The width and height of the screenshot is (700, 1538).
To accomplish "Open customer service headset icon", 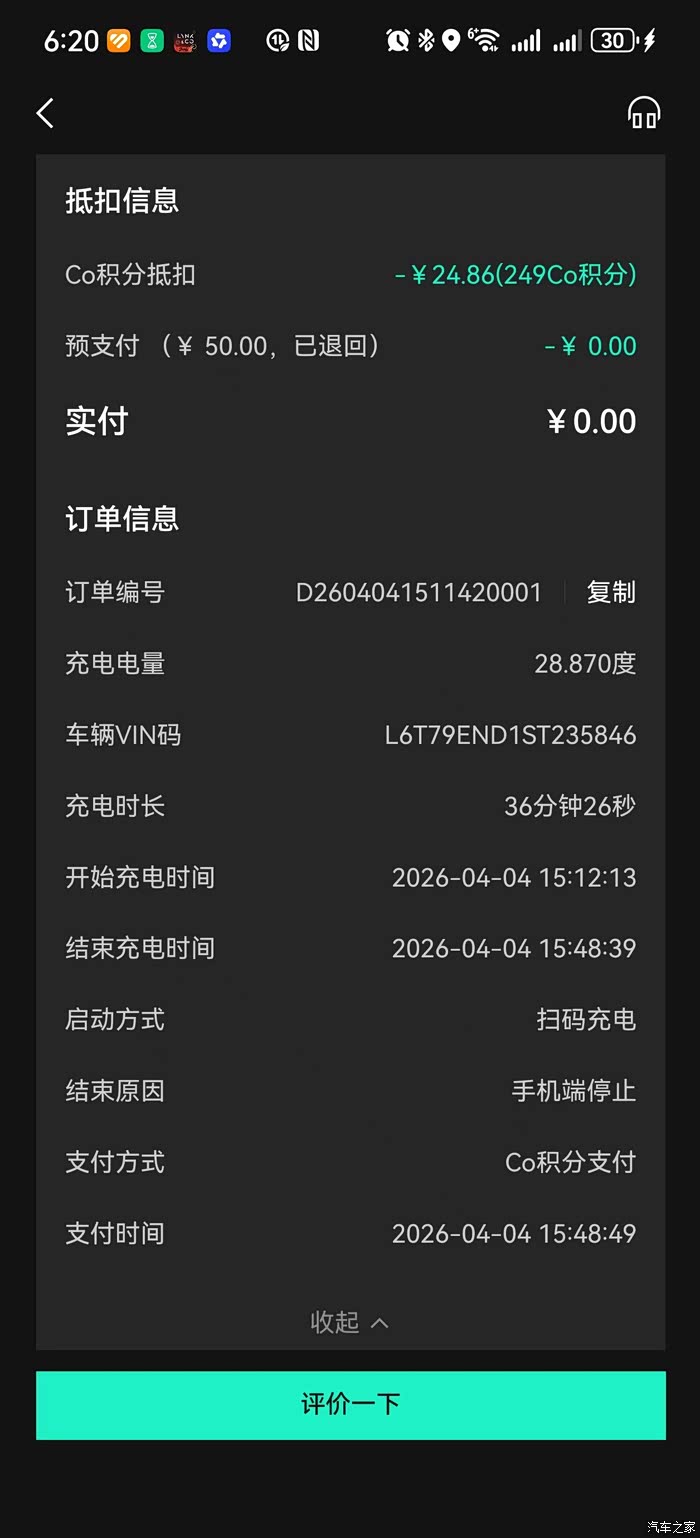I will pos(644,113).
